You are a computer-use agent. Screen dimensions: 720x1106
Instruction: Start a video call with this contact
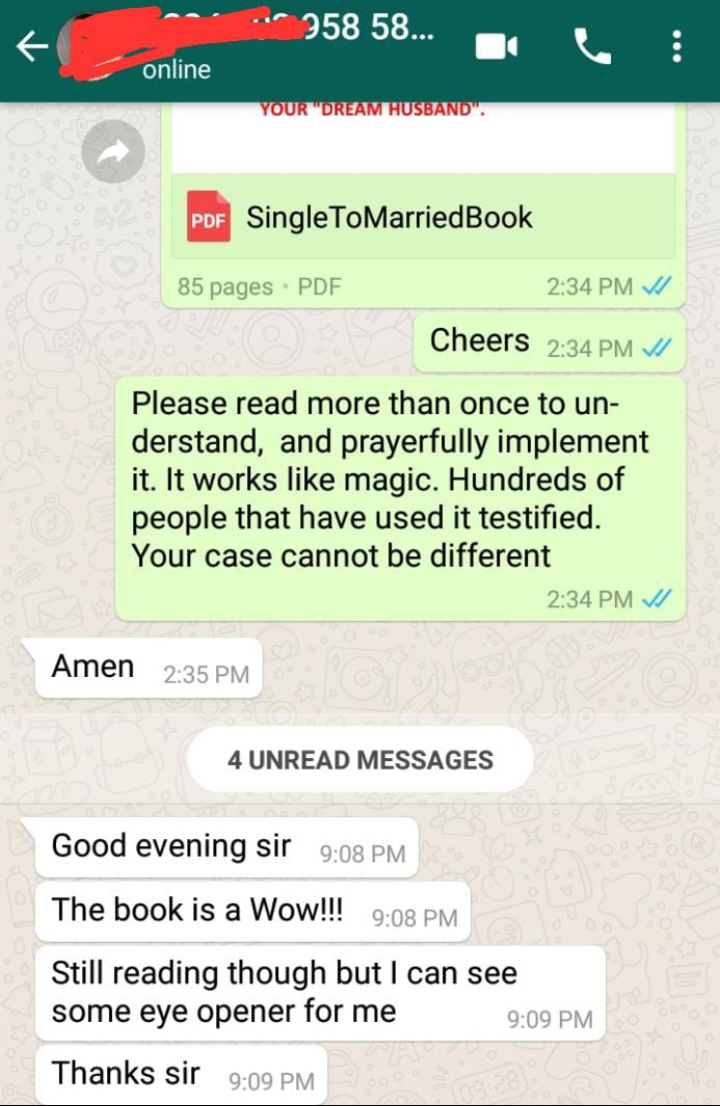[x=496, y=47]
